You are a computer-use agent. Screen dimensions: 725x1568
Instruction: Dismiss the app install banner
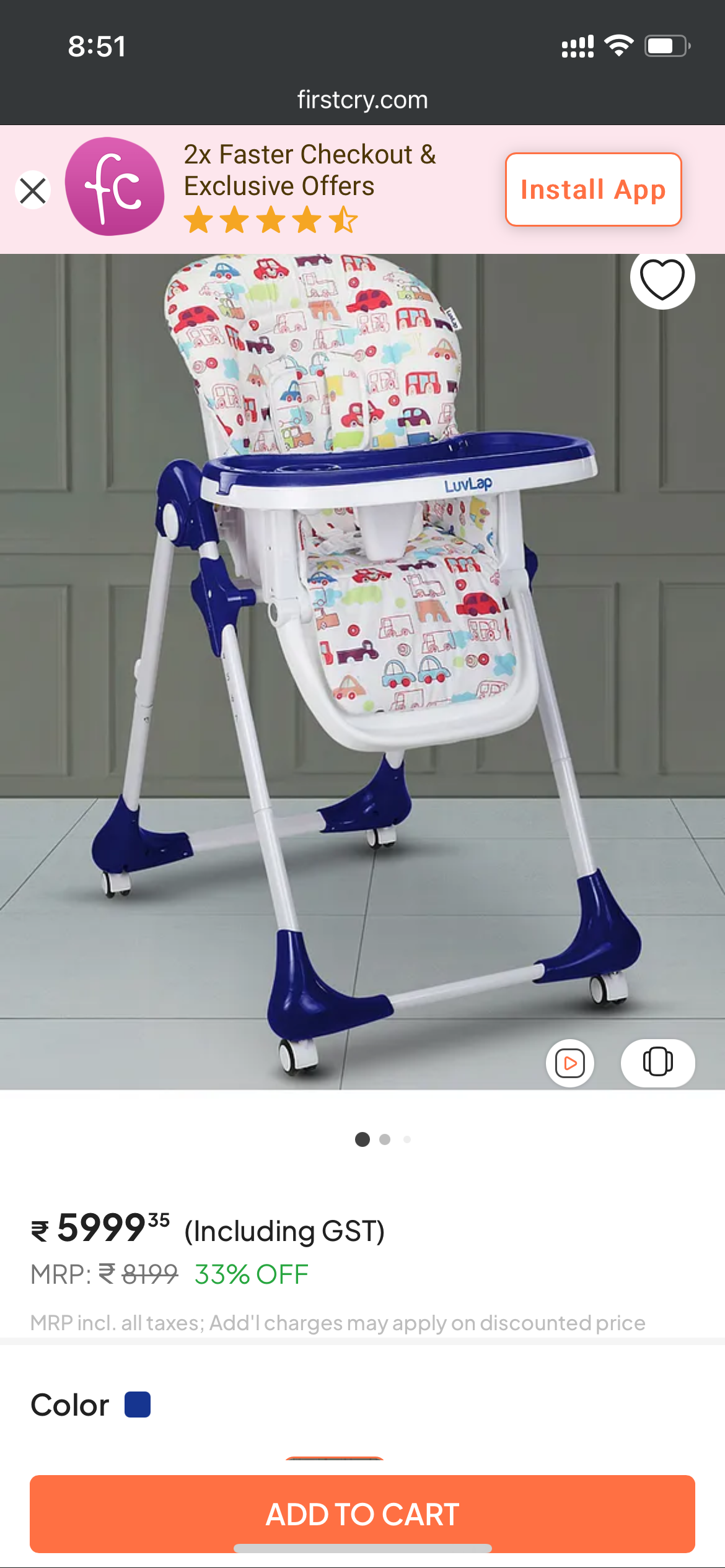tap(33, 190)
